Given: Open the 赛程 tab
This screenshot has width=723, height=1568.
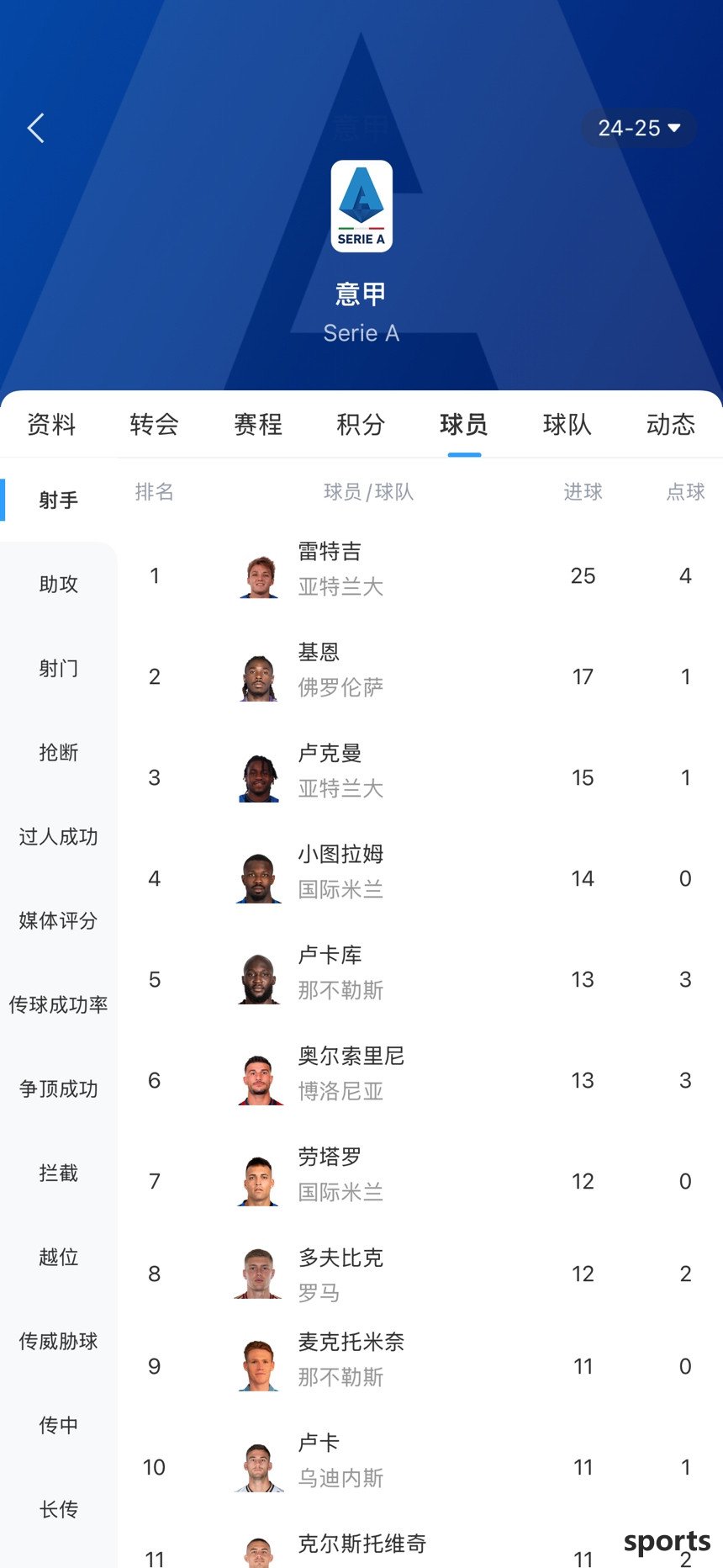Looking at the screenshot, I should point(258,424).
